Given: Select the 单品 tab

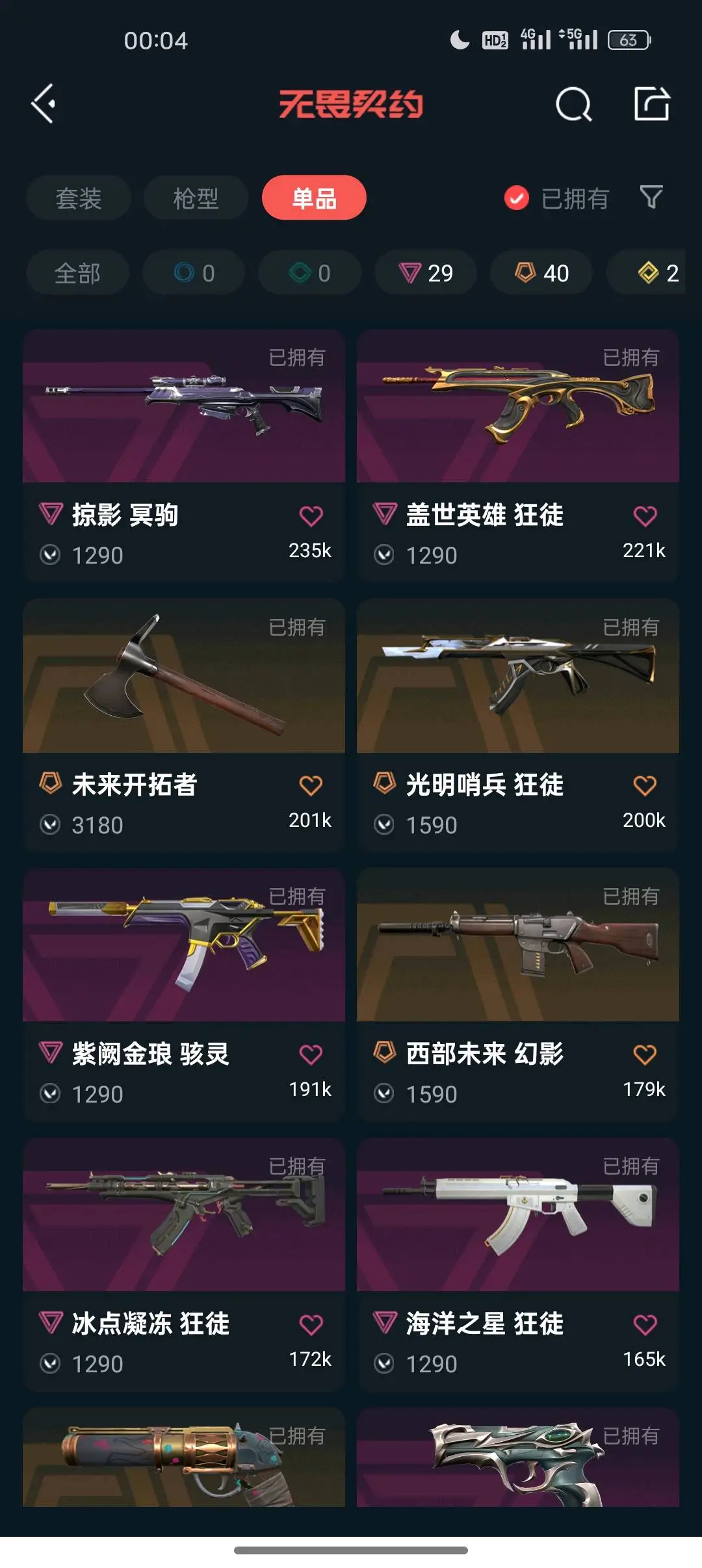Looking at the screenshot, I should (x=314, y=198).
